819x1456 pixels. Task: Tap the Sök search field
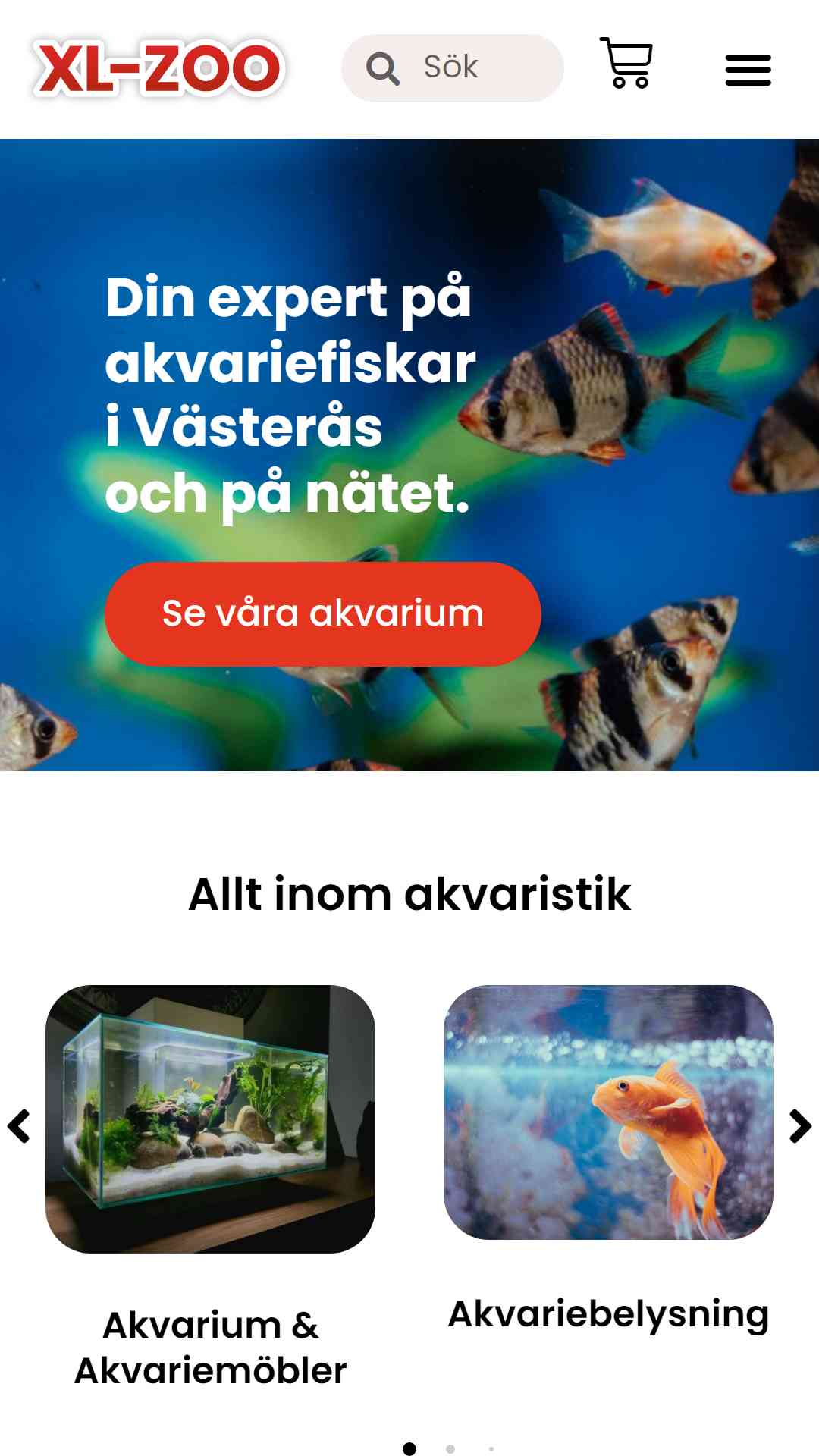(470, 67)
